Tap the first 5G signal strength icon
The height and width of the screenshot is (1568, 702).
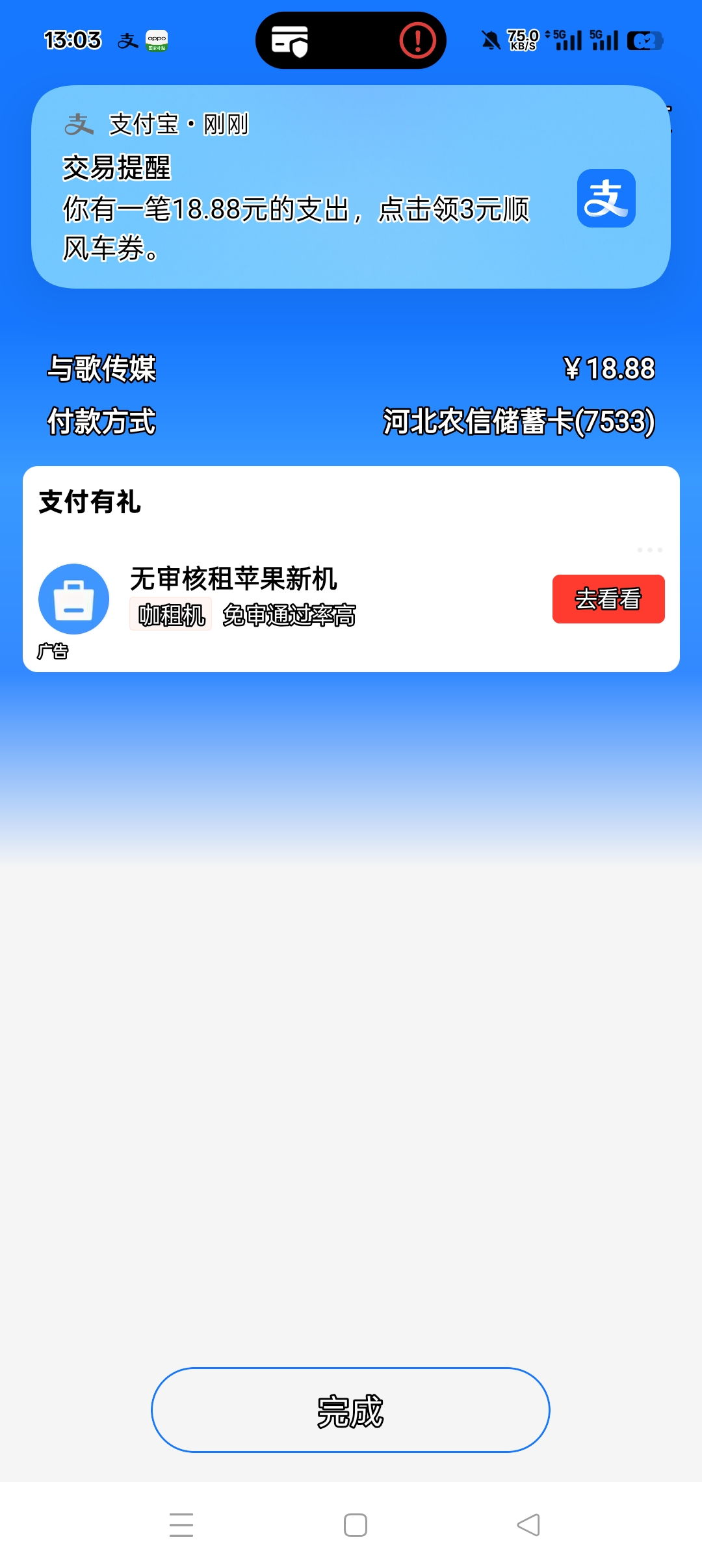[x=567, y=40]
